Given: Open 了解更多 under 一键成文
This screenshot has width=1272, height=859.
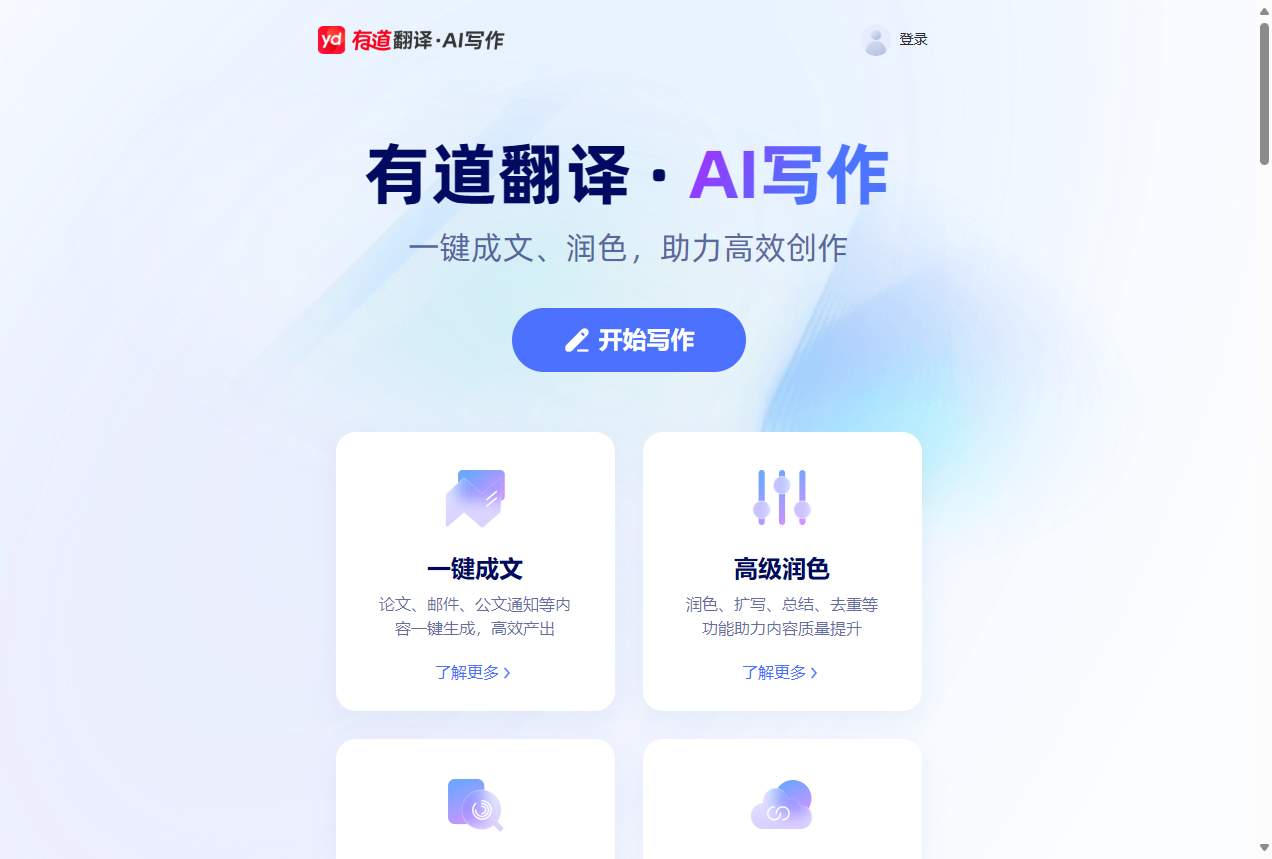Looking at the screenshot, I should point(473,672).
